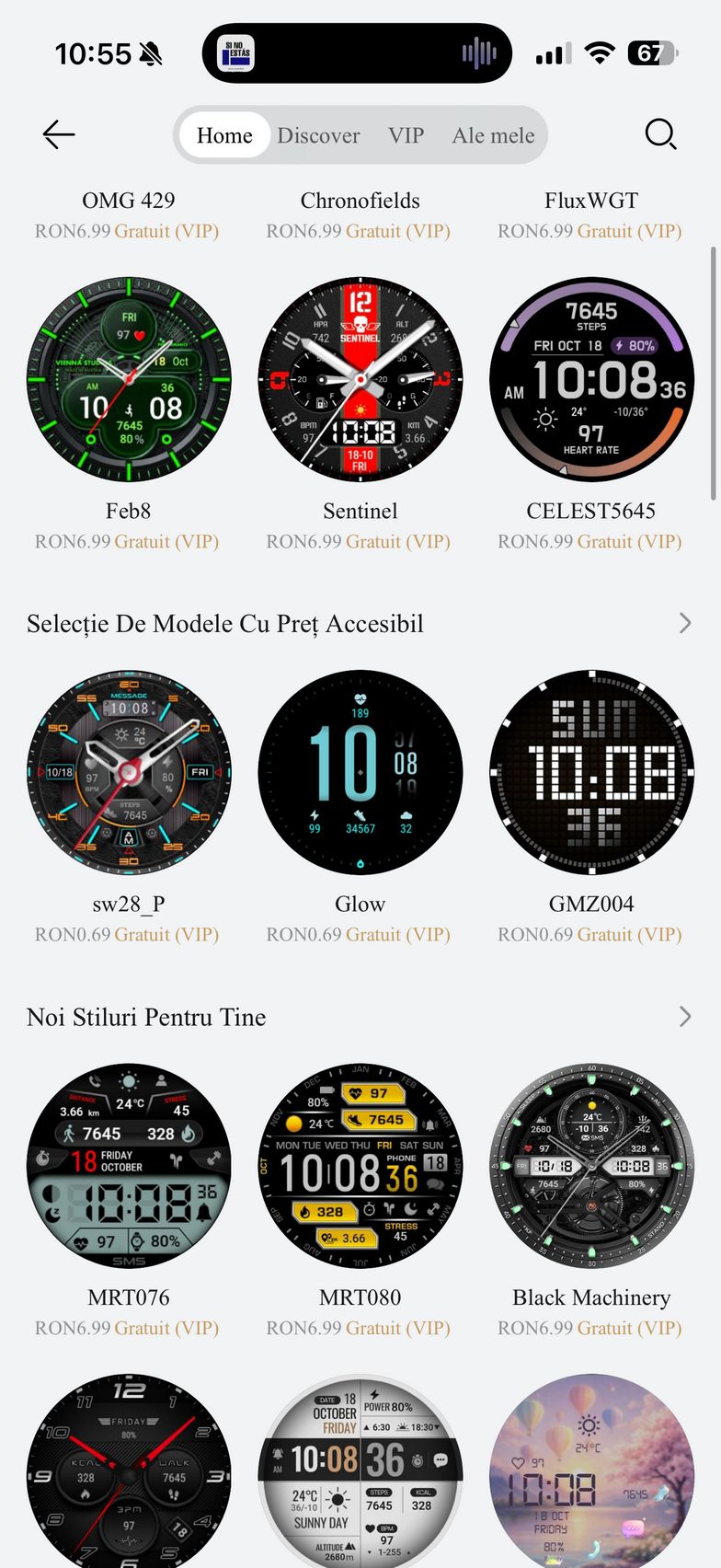Open the MRT076 watch face
The width and height of the screenshot is (721, 1568).
[129, 1166]
